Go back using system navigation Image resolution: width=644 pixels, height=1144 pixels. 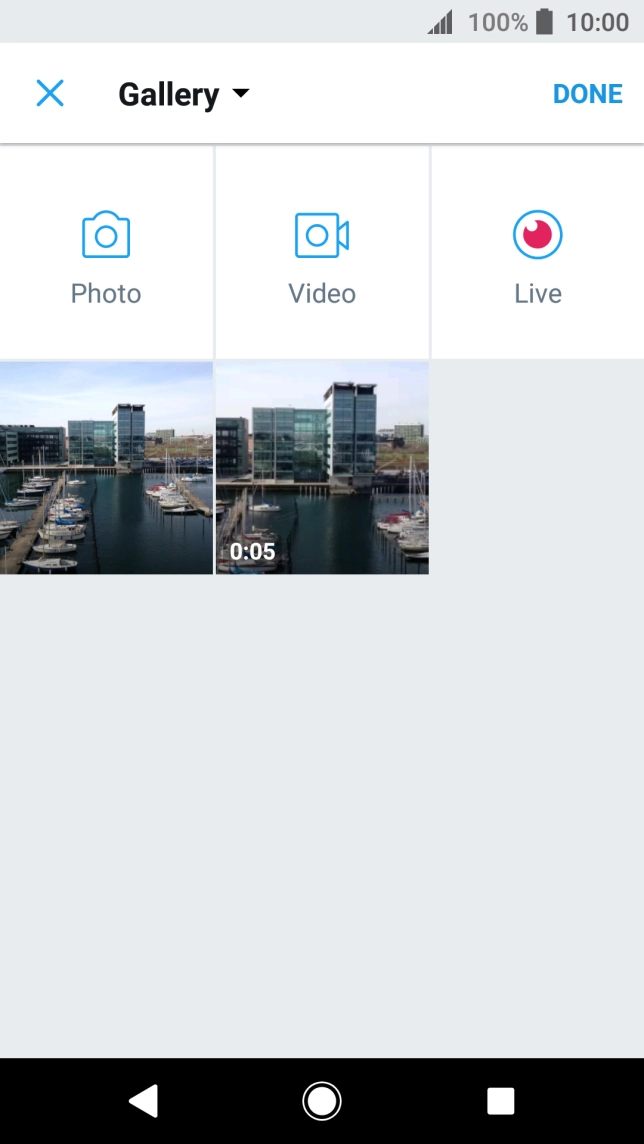(x=144, y=1101)
